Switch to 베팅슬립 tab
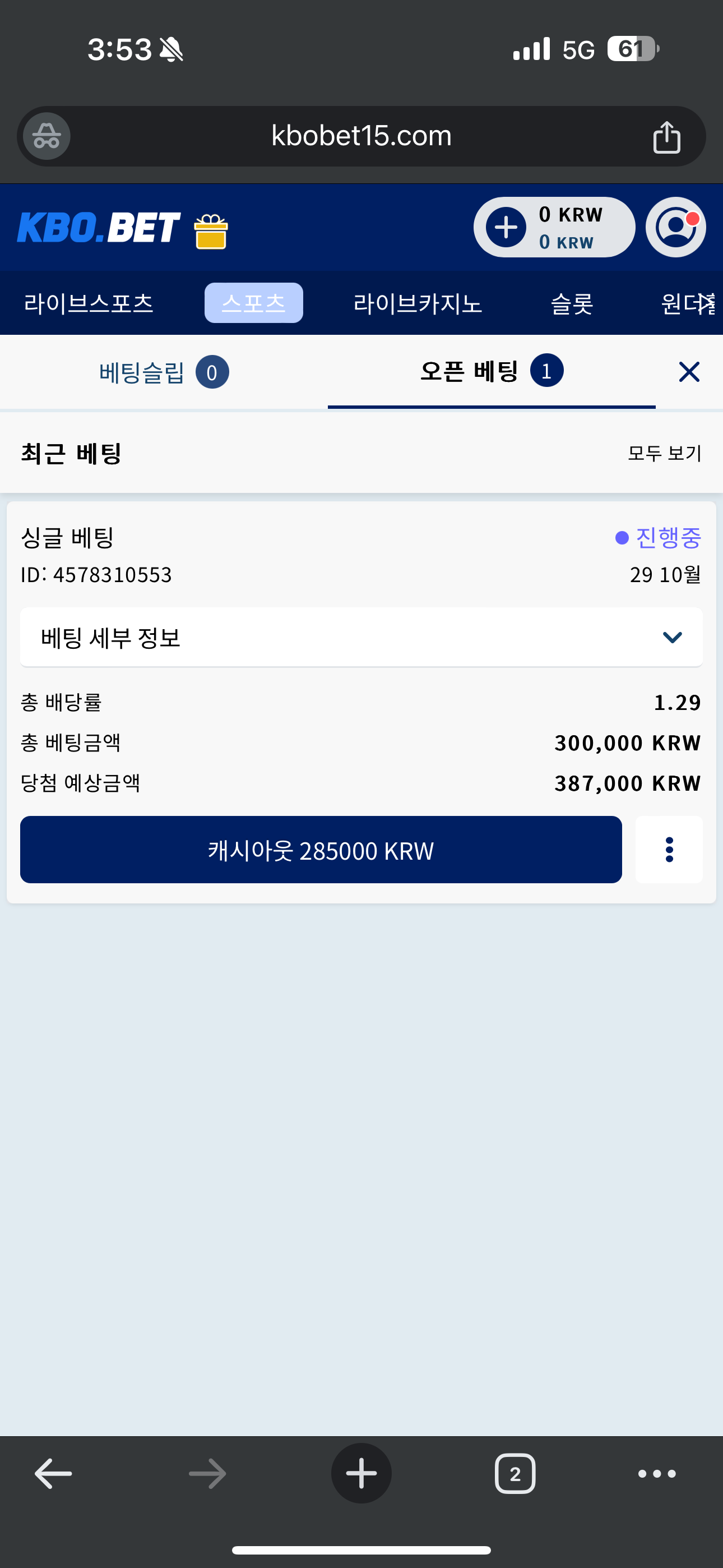The width and height of the screenshot is (723, 1568). pos(164,372)
